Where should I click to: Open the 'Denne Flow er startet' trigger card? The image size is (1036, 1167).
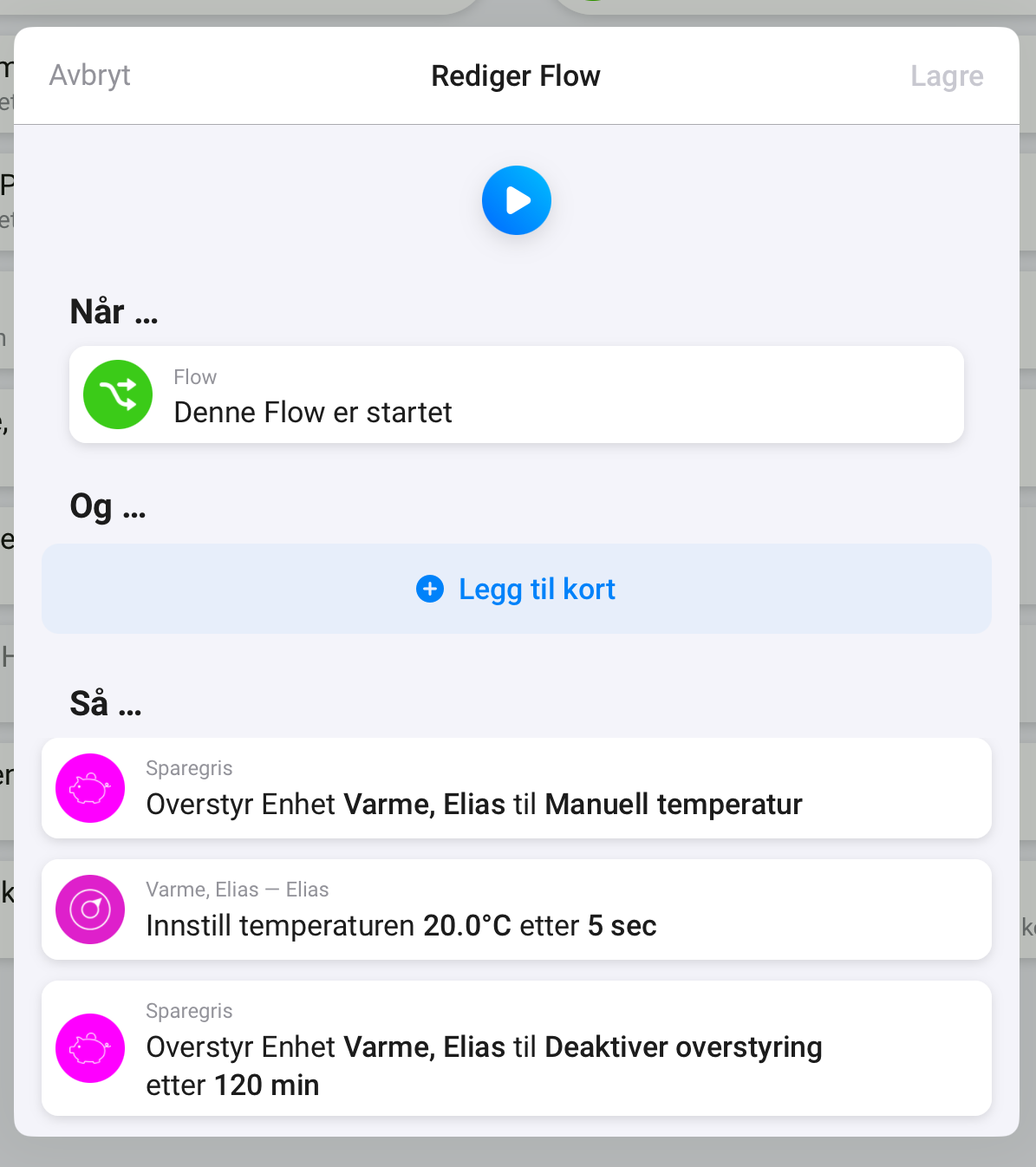click(516, 395)
